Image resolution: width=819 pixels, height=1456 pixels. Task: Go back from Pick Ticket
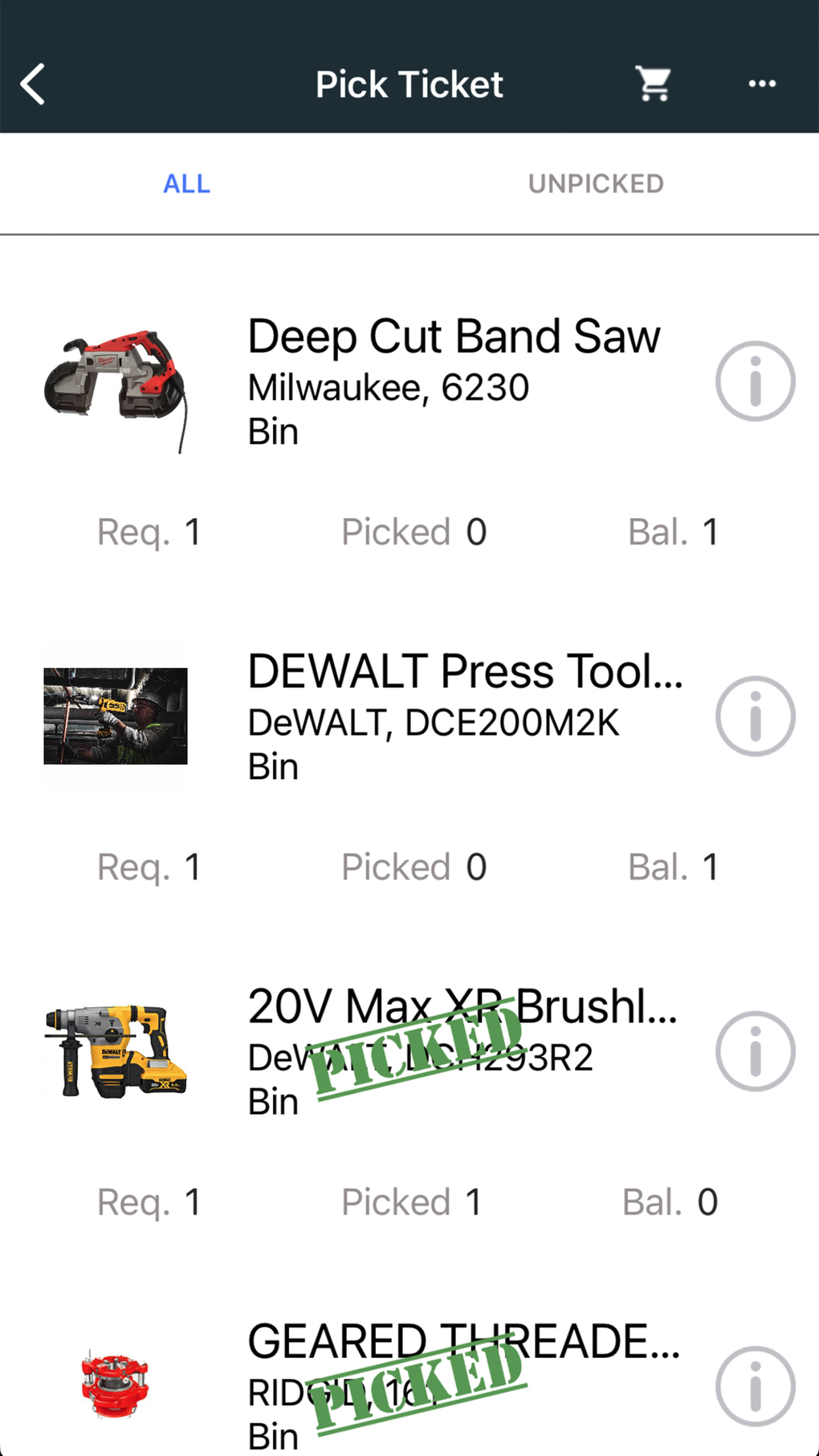coord(34,84)
